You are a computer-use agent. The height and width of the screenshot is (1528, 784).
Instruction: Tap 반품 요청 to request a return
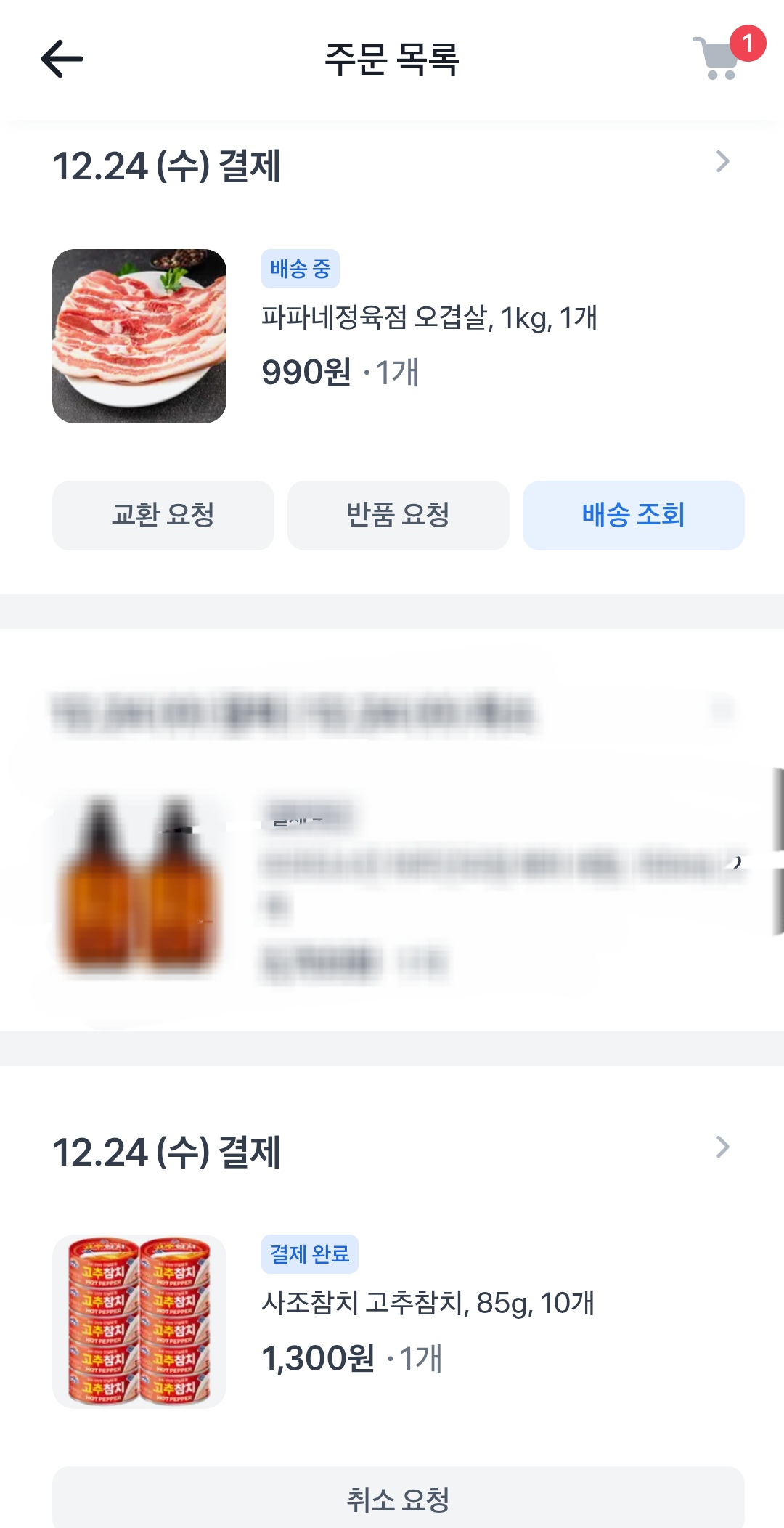[x=399, y=515]
